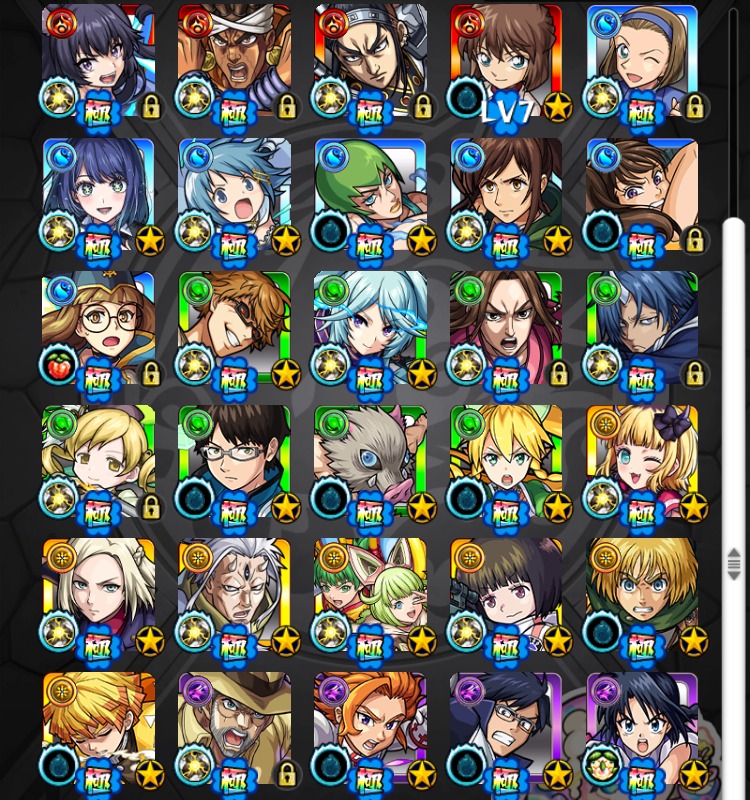
Task: Select the blonde girl with a black bow, winking
Action: [641, 462]
